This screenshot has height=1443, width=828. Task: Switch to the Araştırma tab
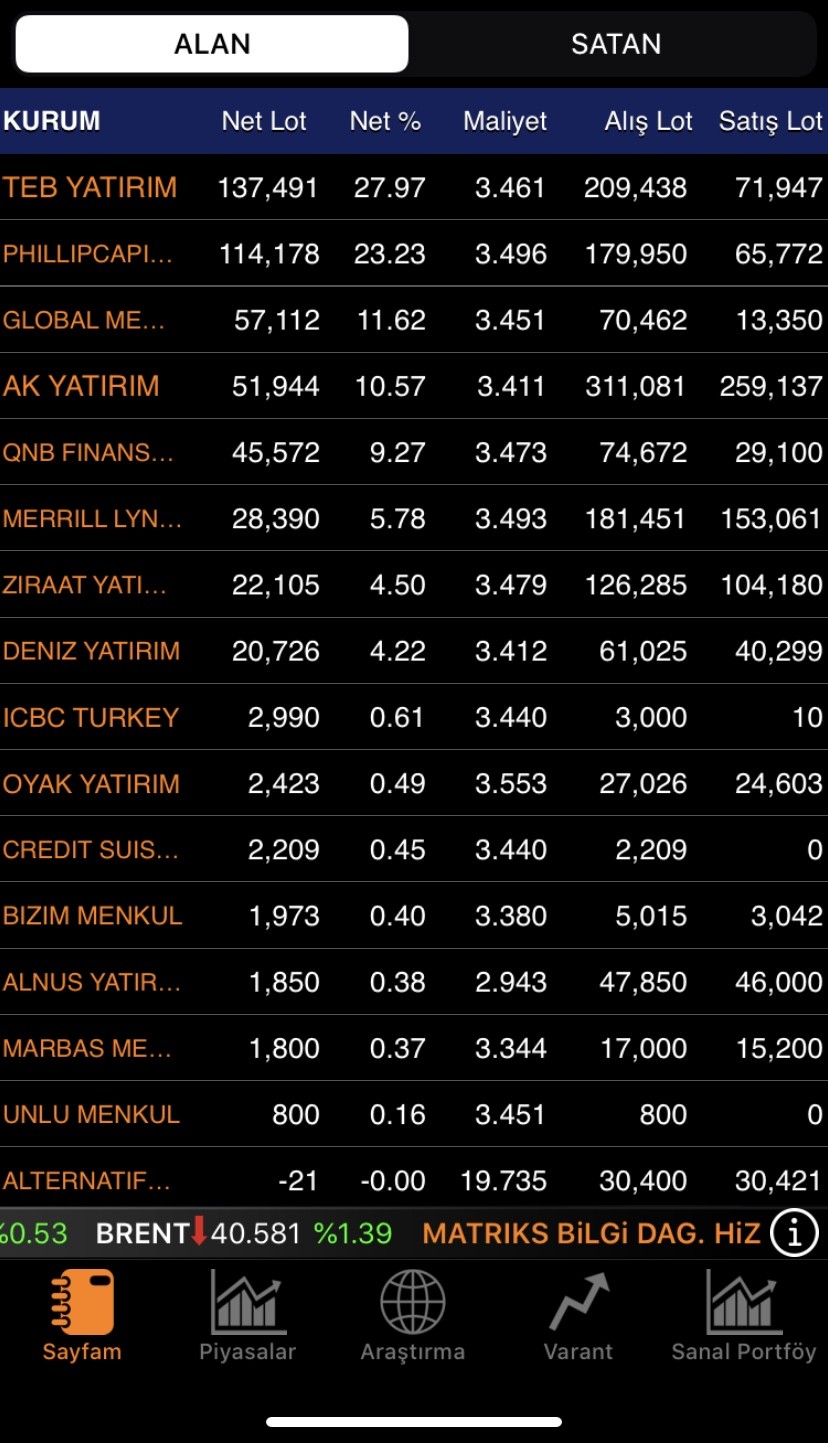pos(413,1315)
